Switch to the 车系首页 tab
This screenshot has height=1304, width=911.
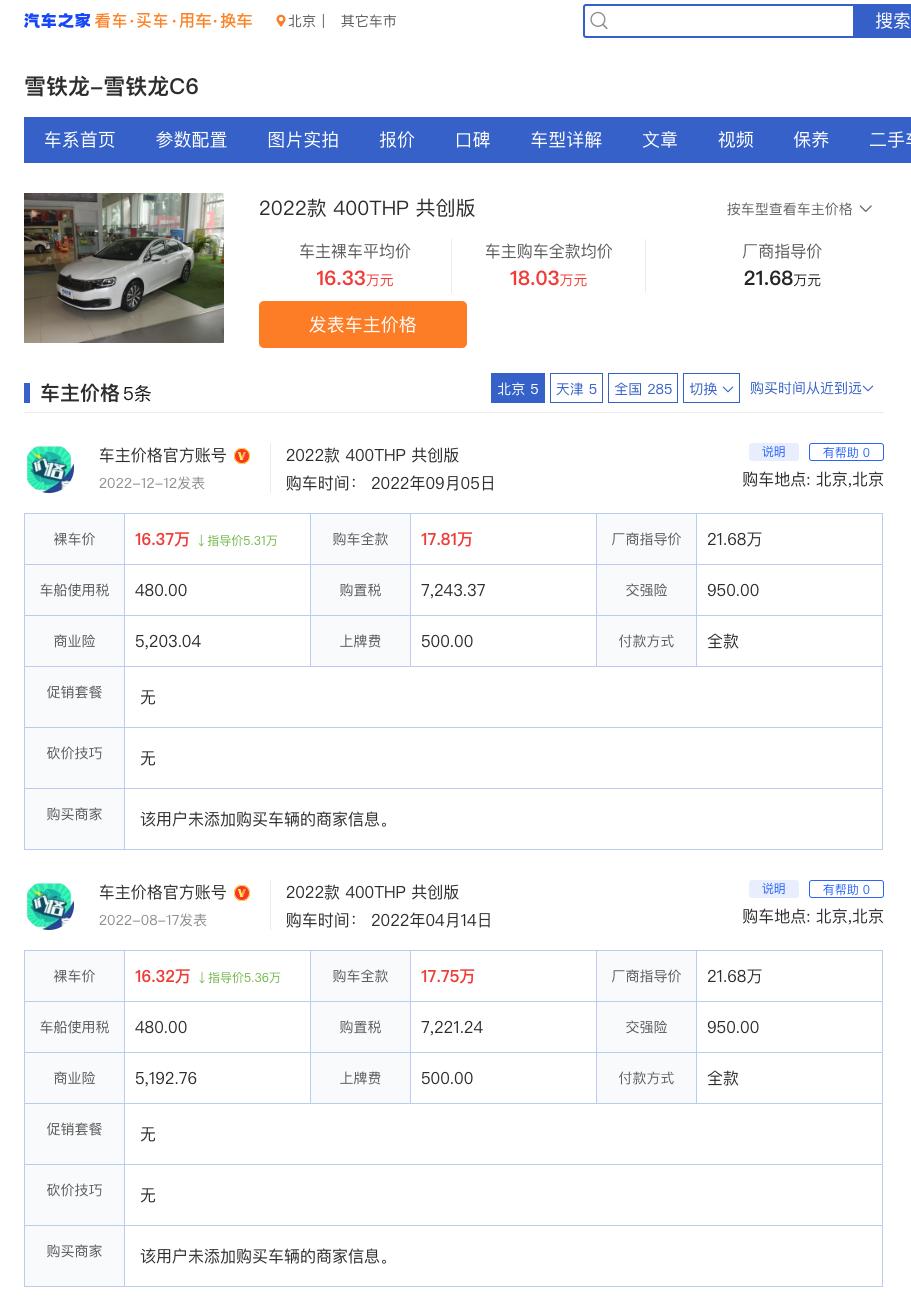80,140
